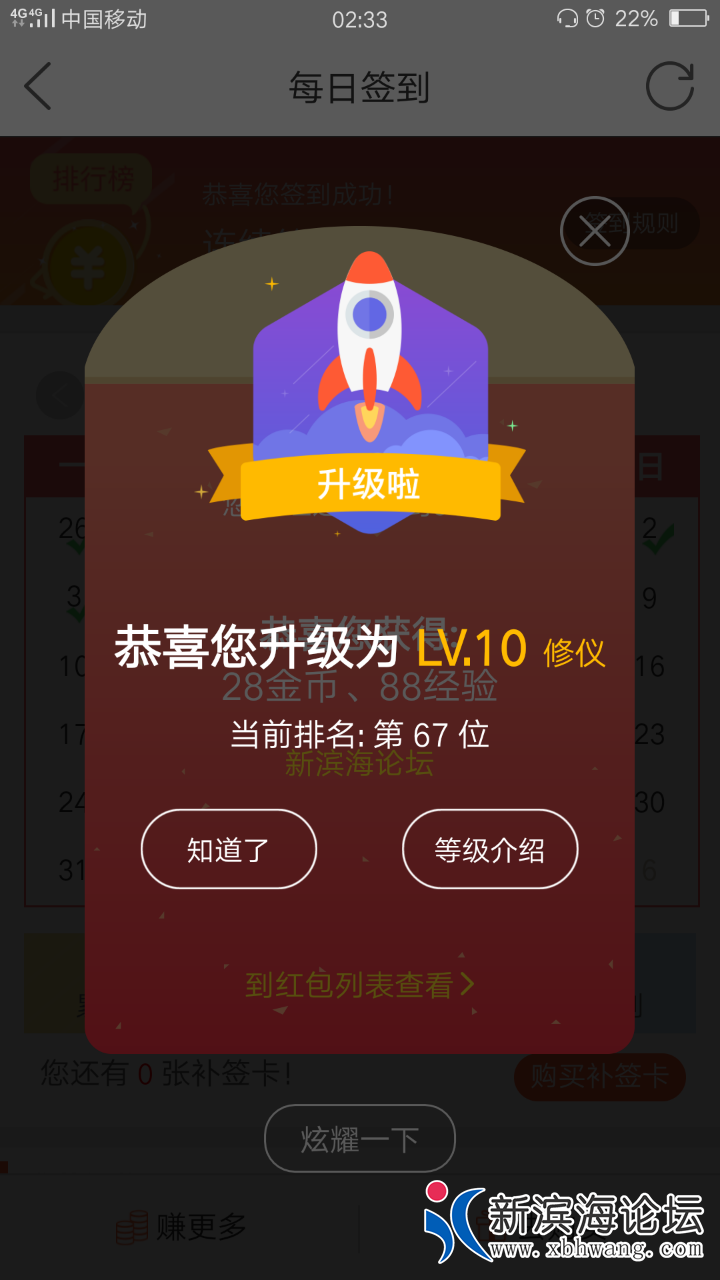Open the 等级介绍 level introduction
The width and height of the screenshot is (720, 1280).
(x=489, y=849)
